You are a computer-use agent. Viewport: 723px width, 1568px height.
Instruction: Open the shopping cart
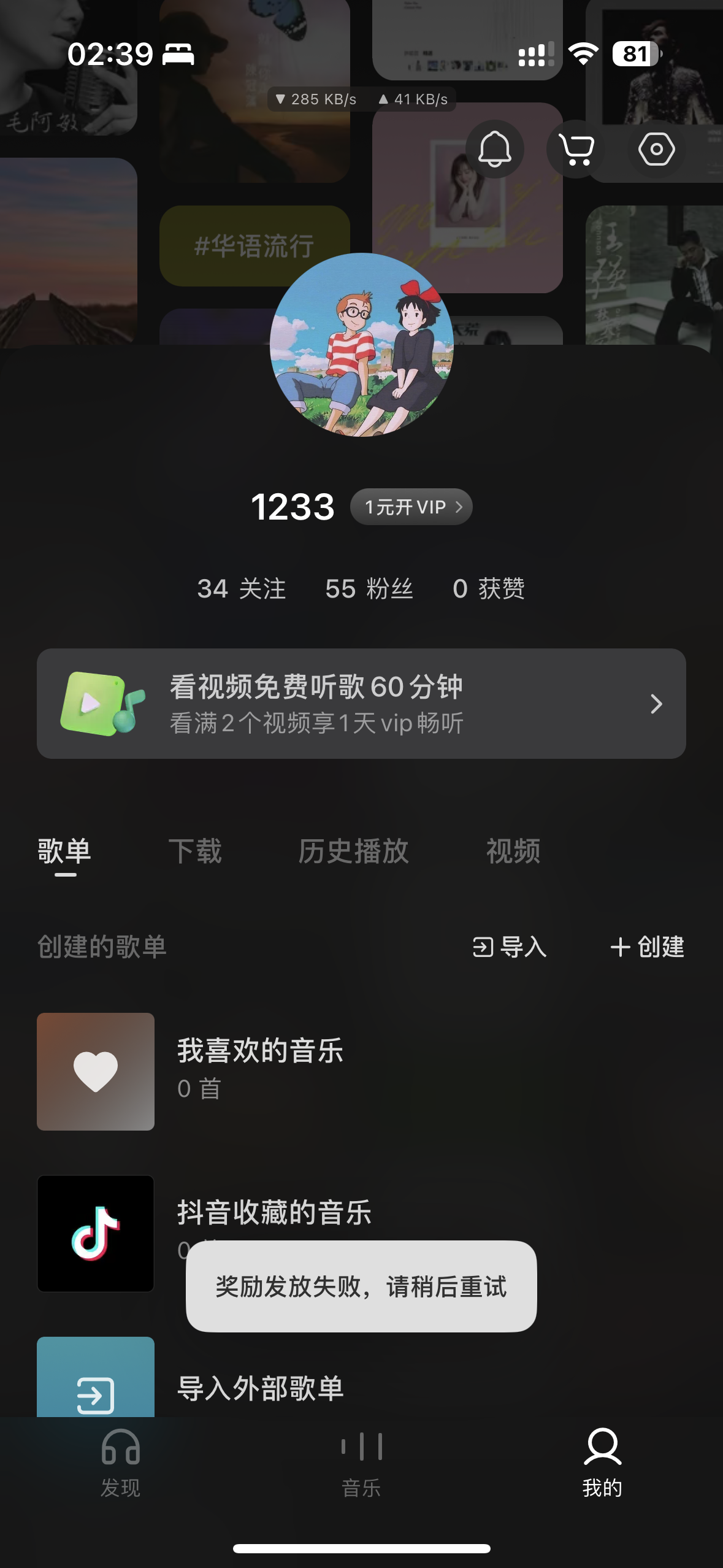pos(576,149)
